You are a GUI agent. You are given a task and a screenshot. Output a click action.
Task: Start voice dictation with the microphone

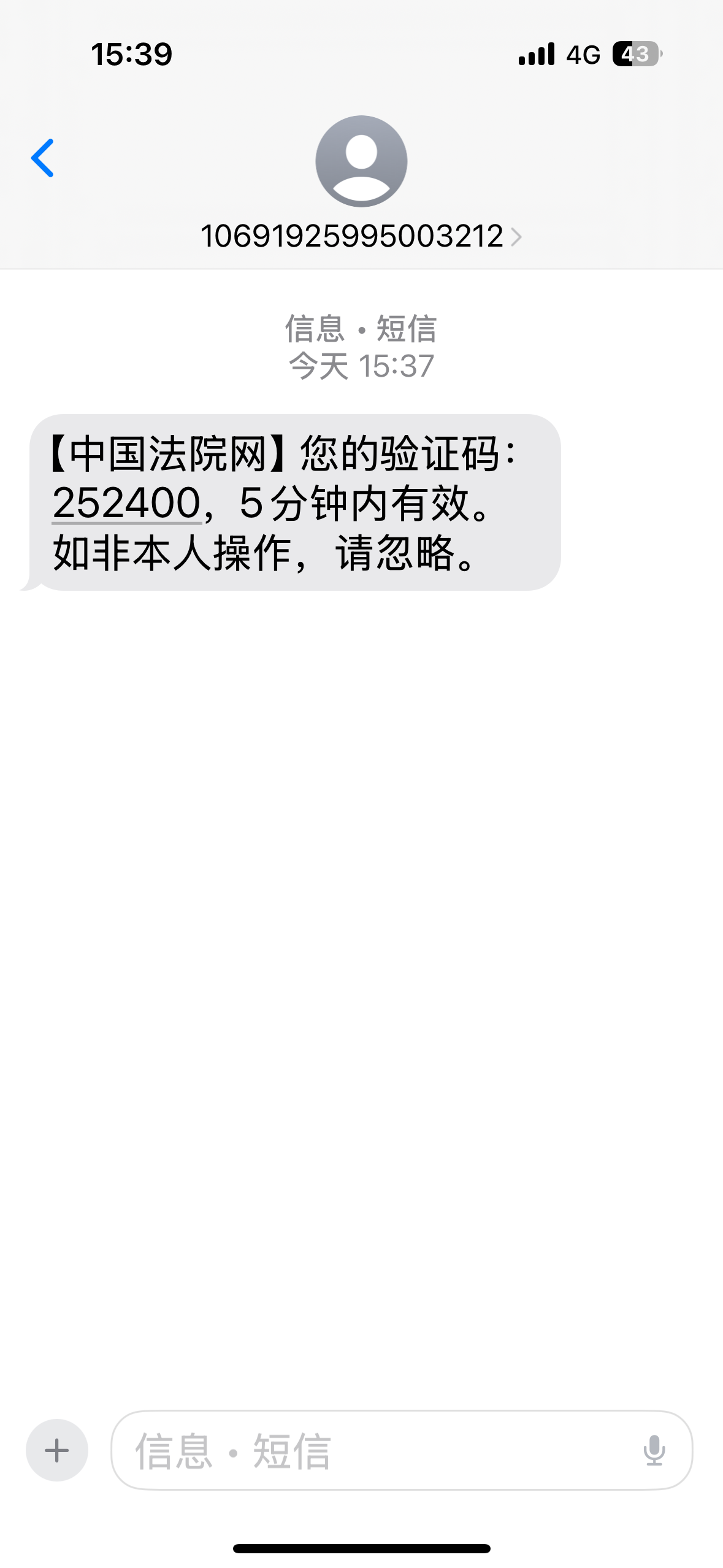click(654, 1450)
